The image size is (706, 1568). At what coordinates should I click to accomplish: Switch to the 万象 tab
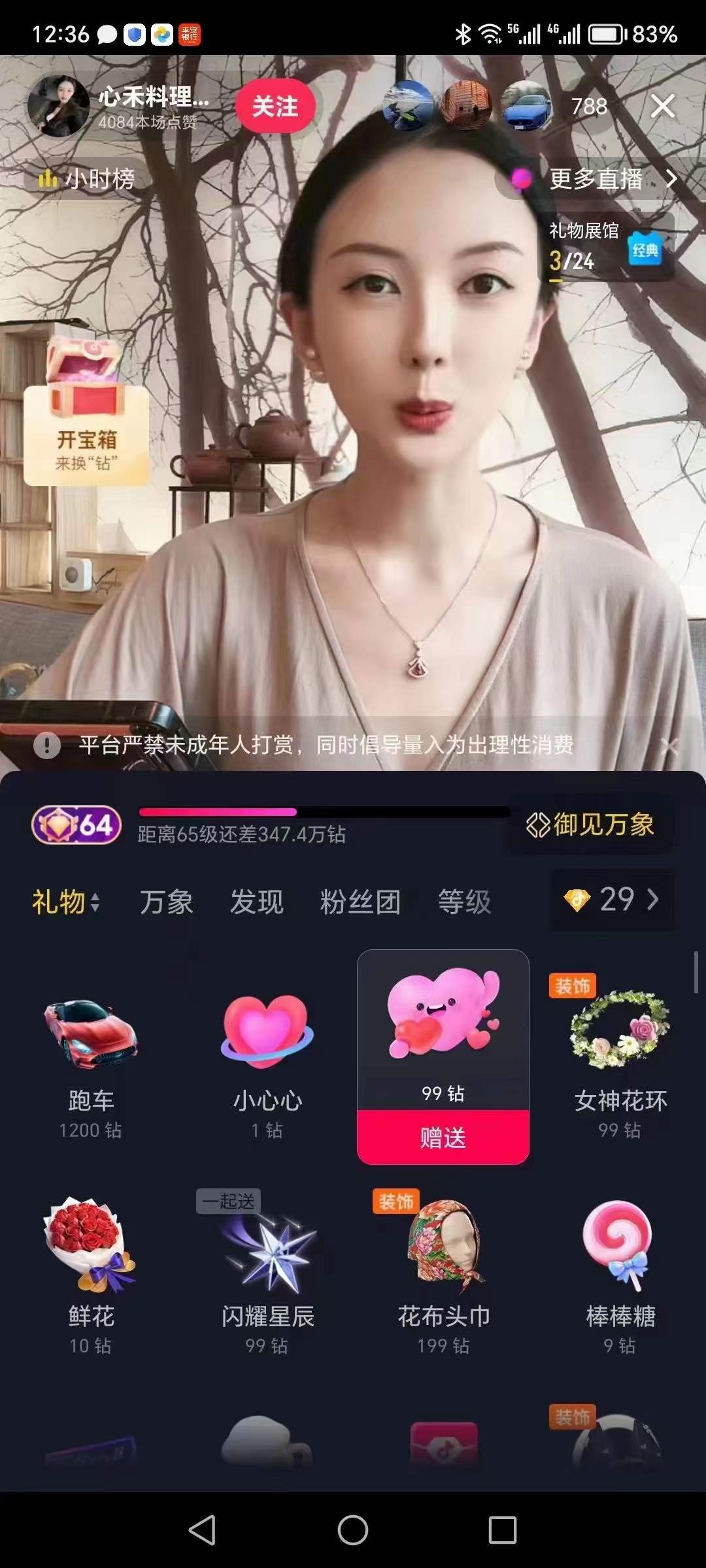pos(166,902)
